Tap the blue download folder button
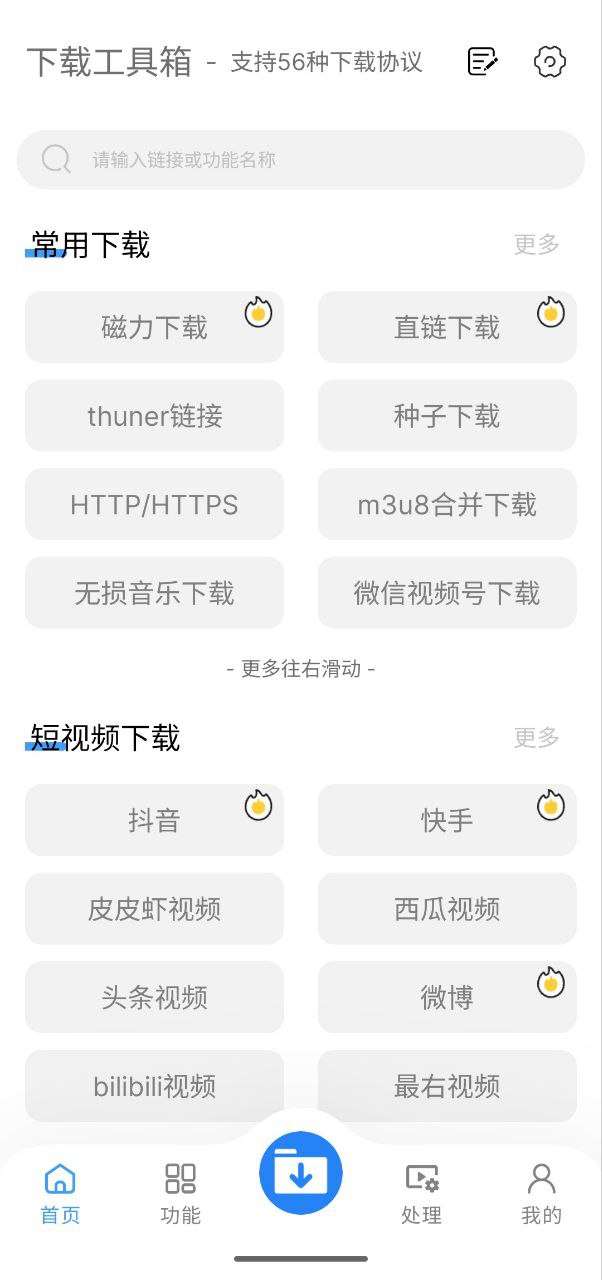Screen dimensions: 602x1280 301,1174
